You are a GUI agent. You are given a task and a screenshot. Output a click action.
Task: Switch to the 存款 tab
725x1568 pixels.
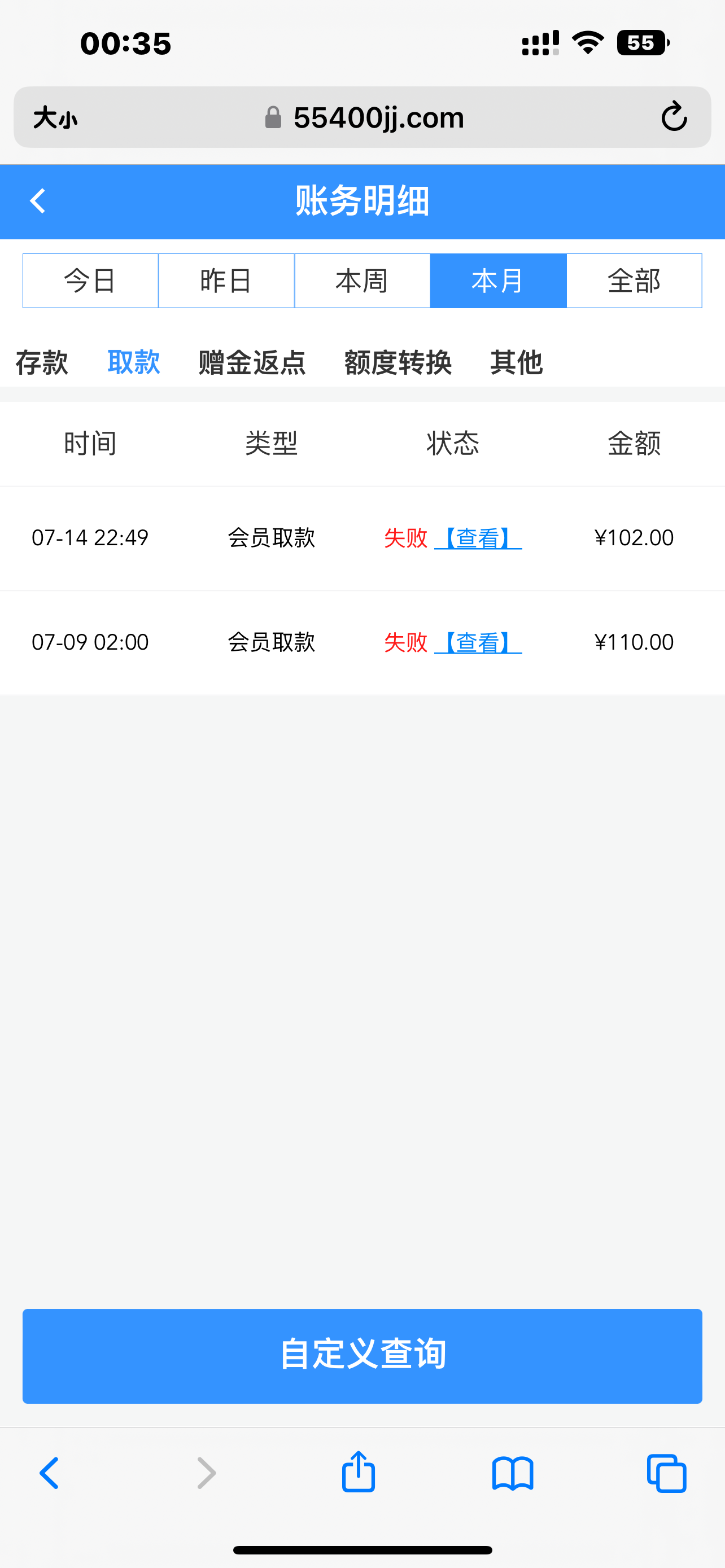[41, 362]
